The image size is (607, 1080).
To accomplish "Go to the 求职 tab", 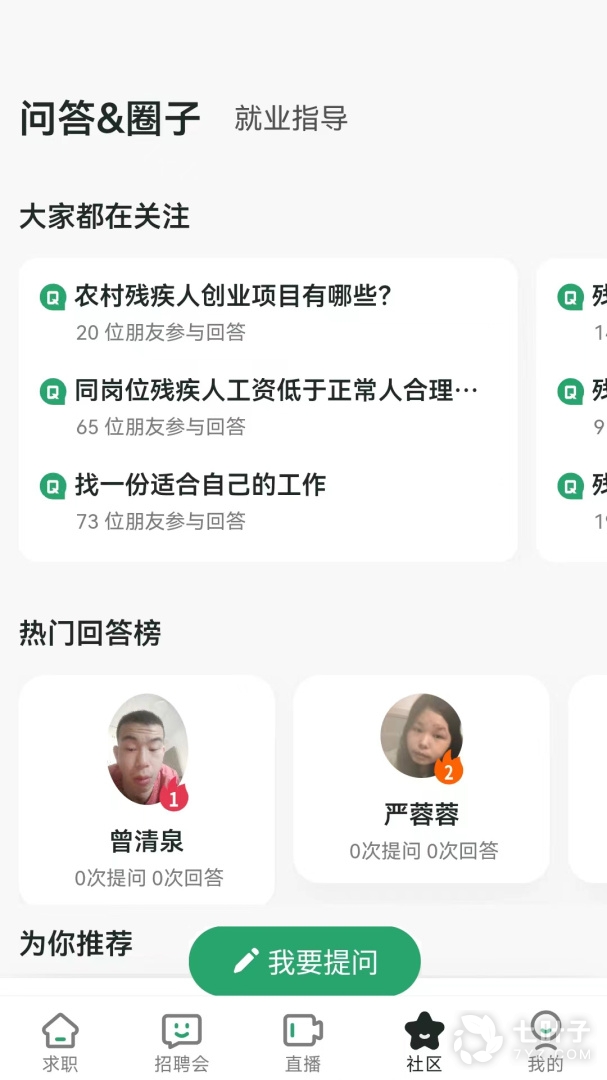I will tap(60, 1042).
